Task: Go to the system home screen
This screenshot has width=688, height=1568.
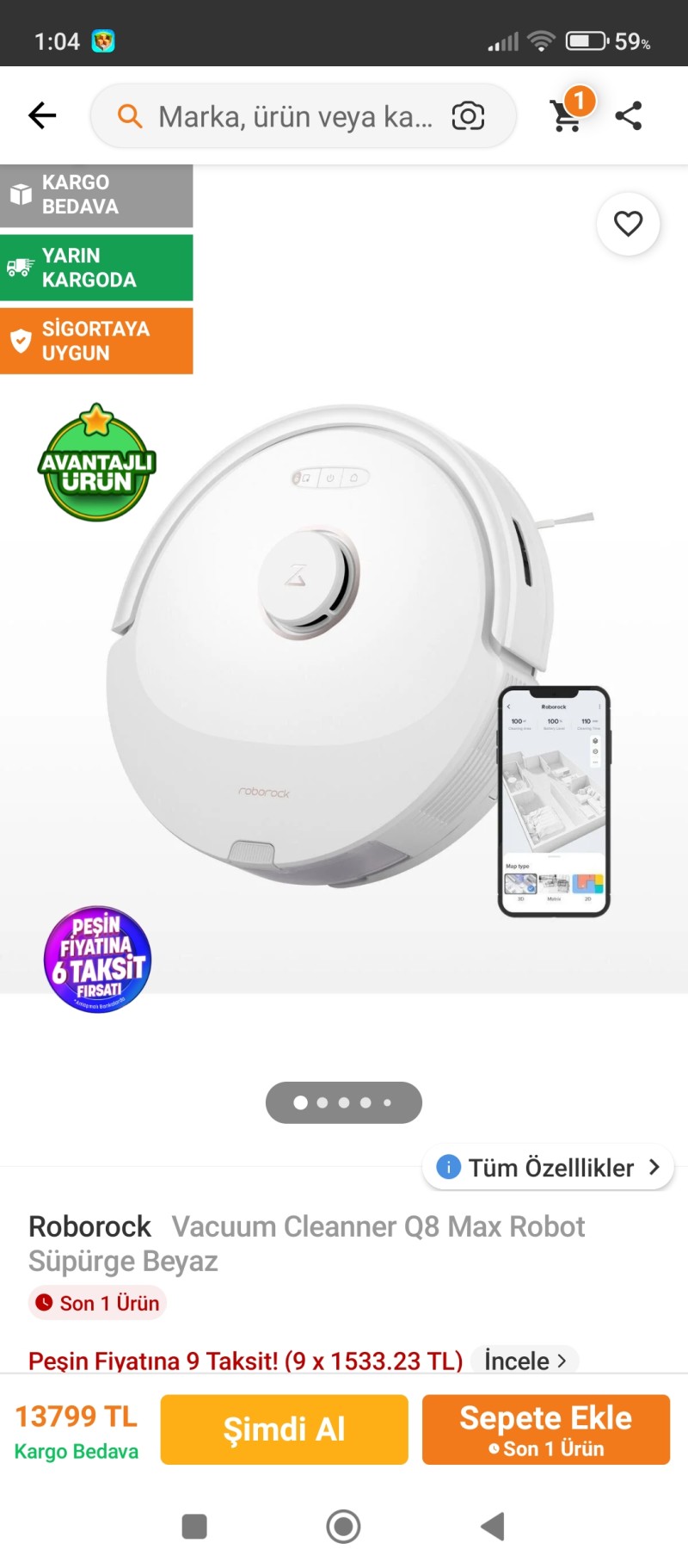Action: coord(343,1527)
